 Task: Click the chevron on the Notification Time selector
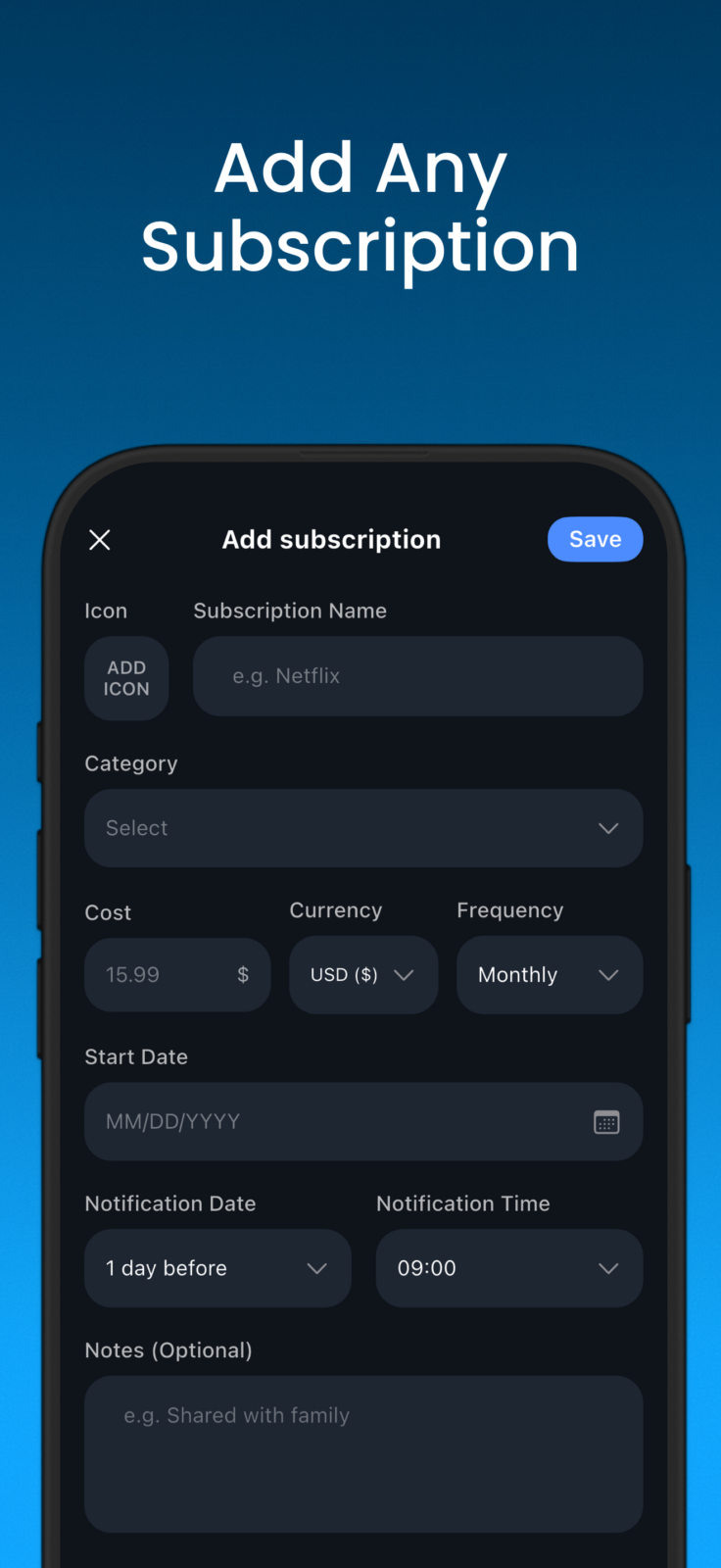(x=608, y=1268)
